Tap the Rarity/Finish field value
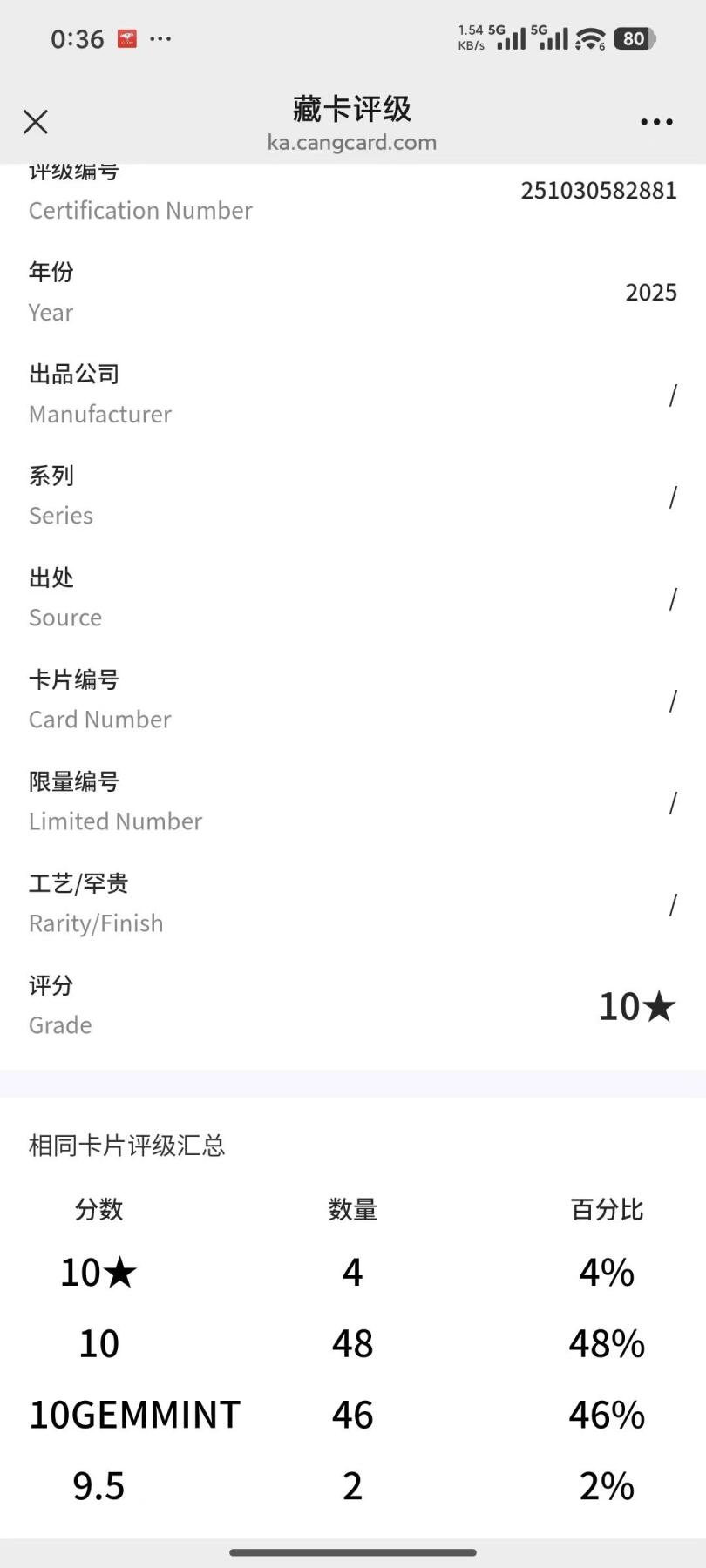Image resolution: width=706 pixels, height=1568 pixels. click(673, 904)
